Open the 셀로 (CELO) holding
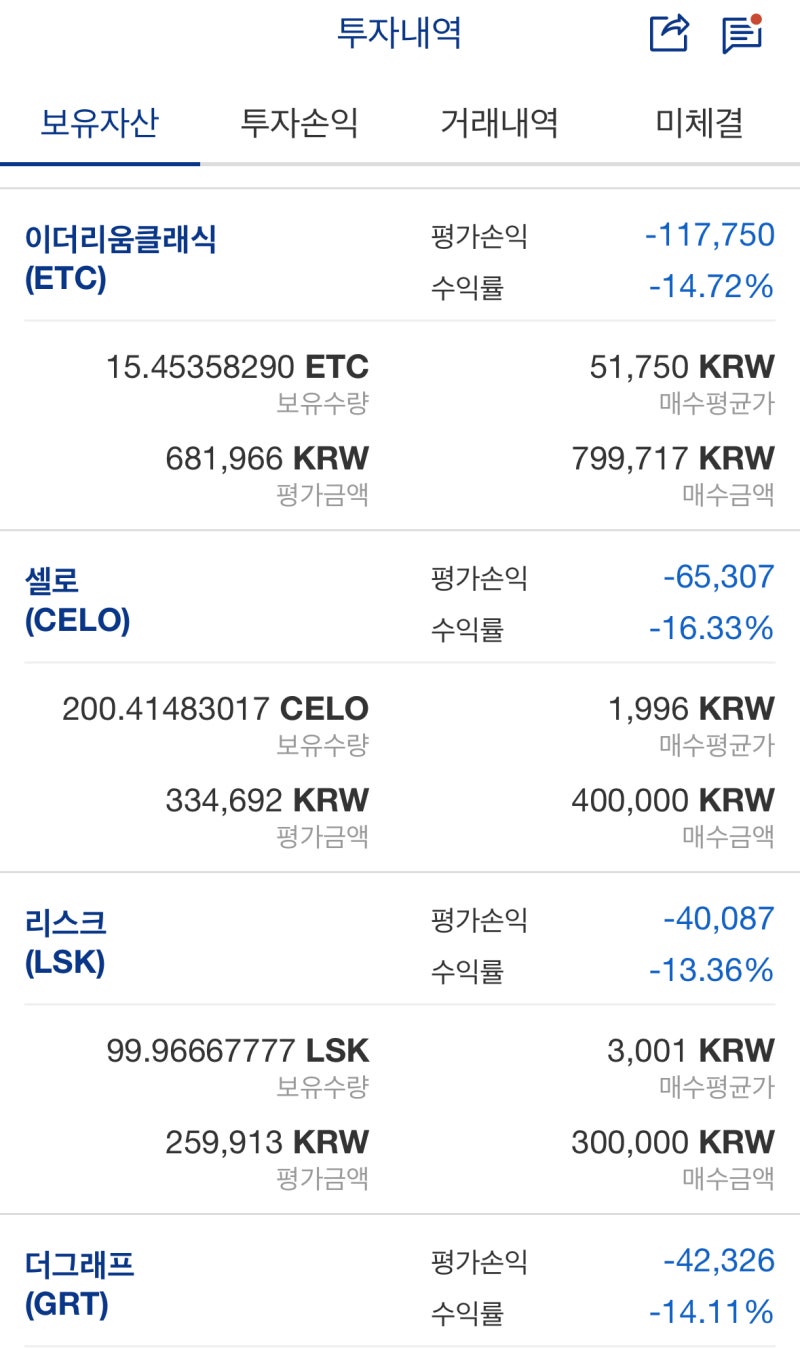 click(x=77, y=601)
